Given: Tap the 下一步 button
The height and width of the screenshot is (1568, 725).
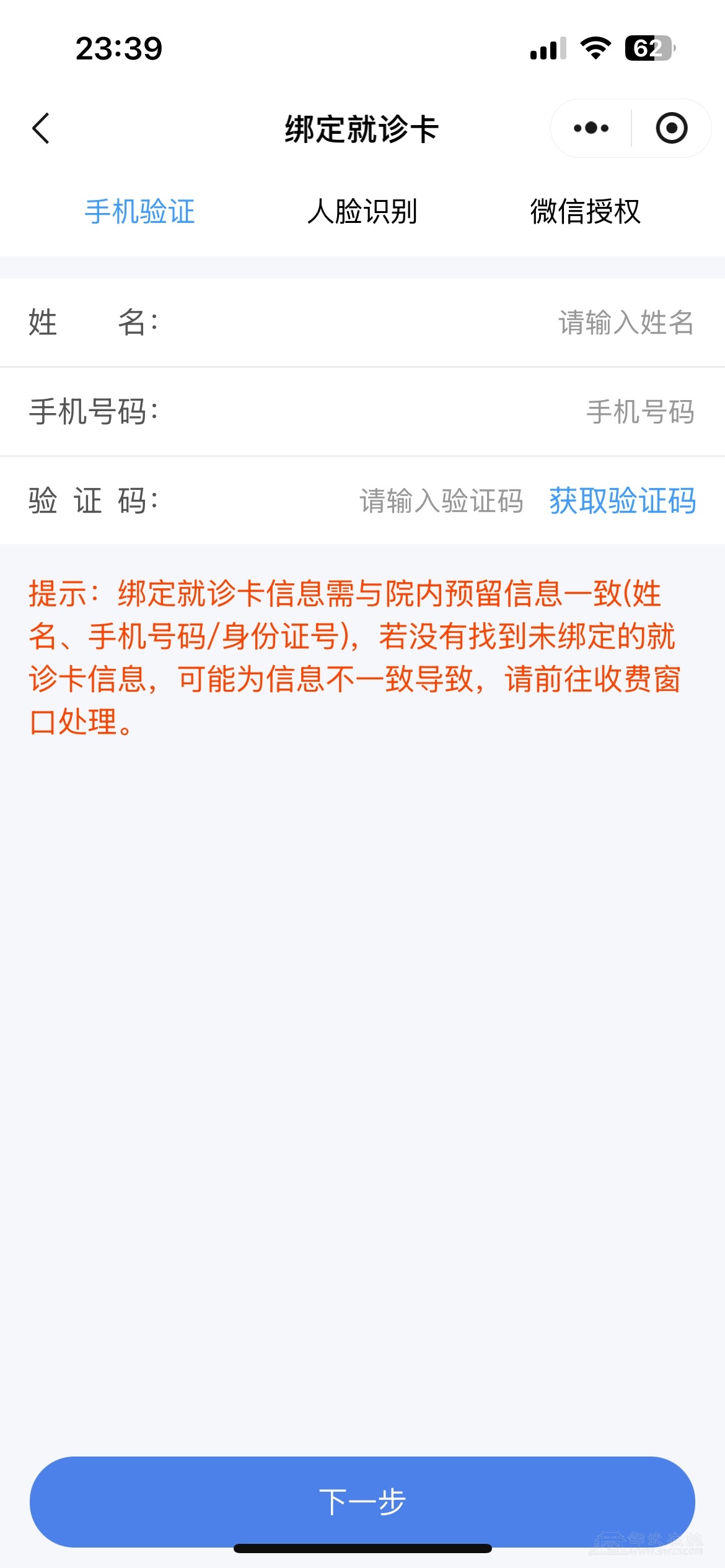Looking at the screenshot, I should coord(362,1501).
